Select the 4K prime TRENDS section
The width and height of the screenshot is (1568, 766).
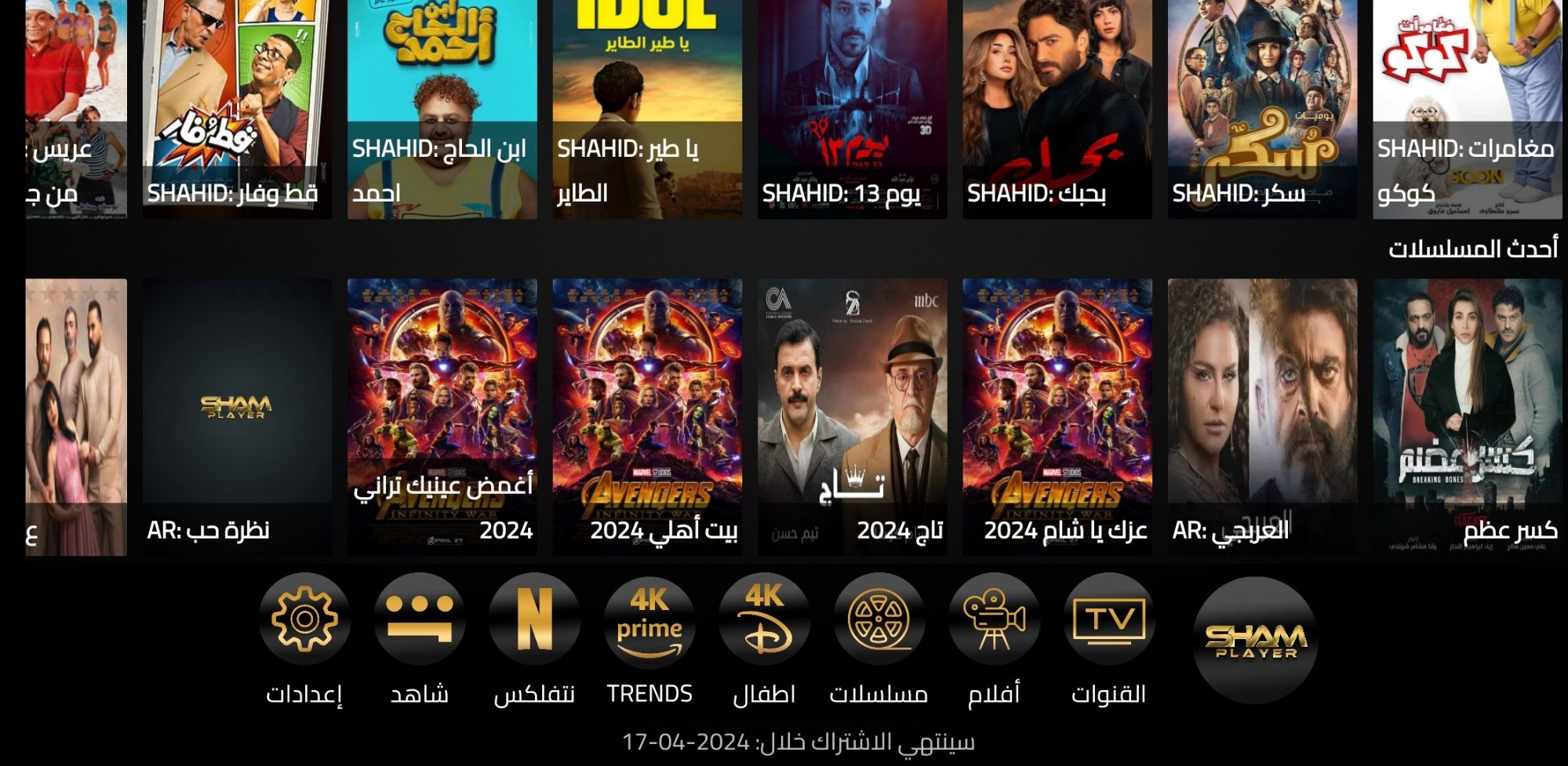(x=649, y=619)
